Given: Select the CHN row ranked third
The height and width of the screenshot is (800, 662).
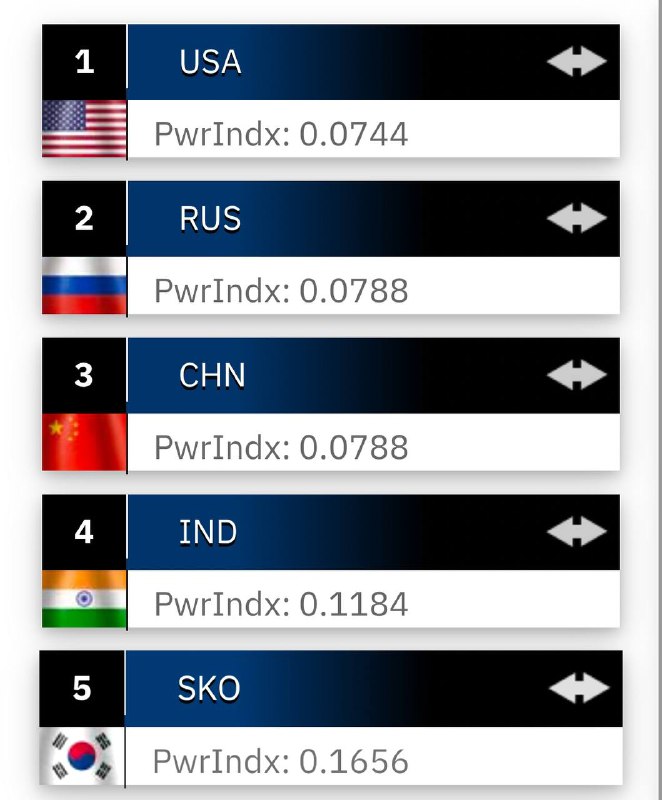Looking at the screenshot, I should 330,375.
